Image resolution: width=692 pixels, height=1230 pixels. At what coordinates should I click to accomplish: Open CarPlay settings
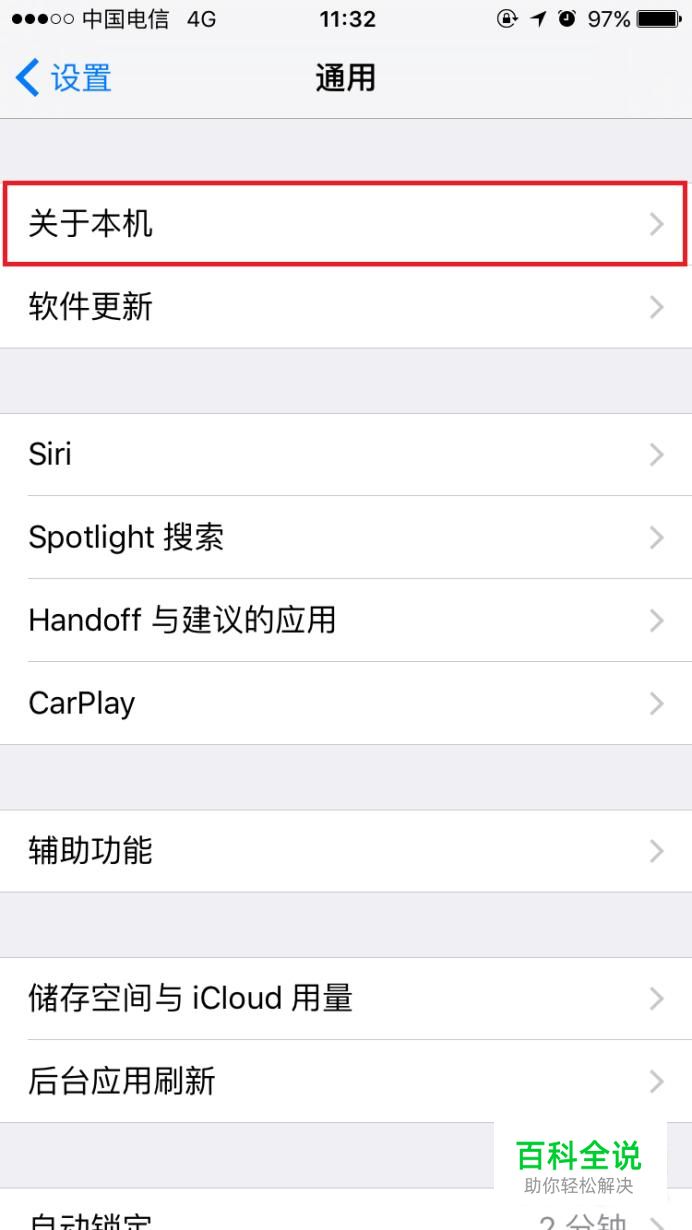(x=346, y=703)
